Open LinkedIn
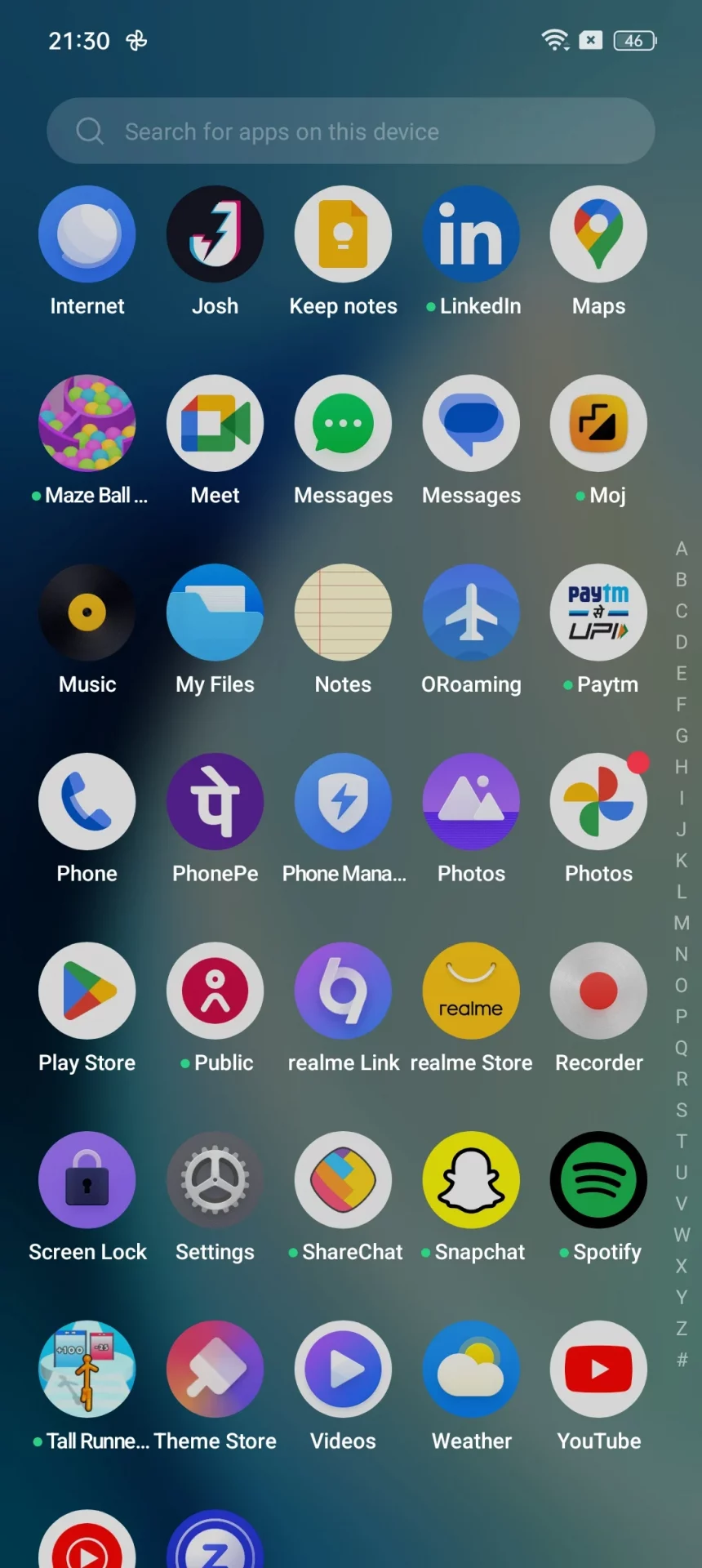Viewport: 702px width, 1568px height. (x=471, y=235)
